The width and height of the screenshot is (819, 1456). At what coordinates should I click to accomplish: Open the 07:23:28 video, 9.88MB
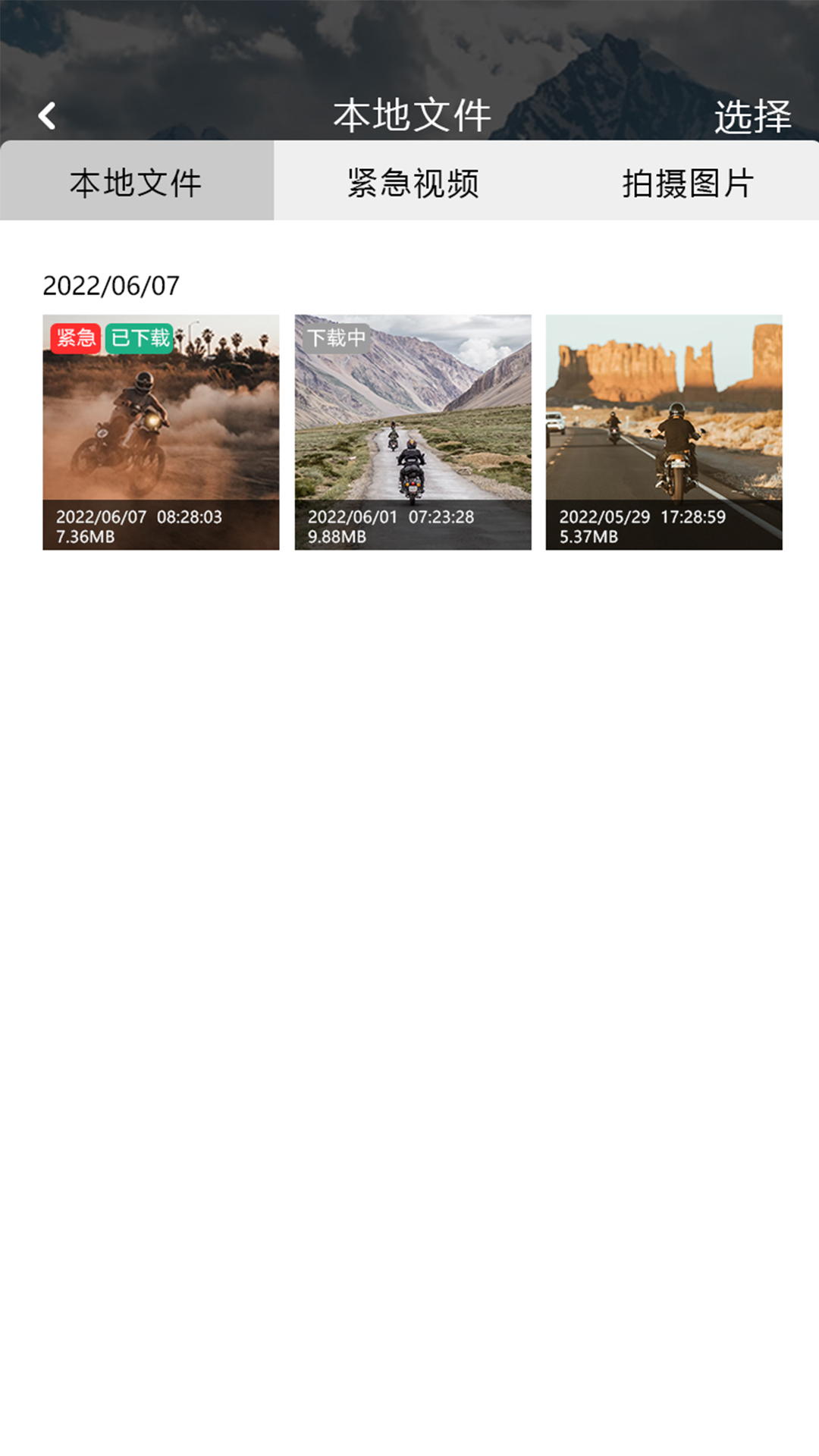(413, 432)
